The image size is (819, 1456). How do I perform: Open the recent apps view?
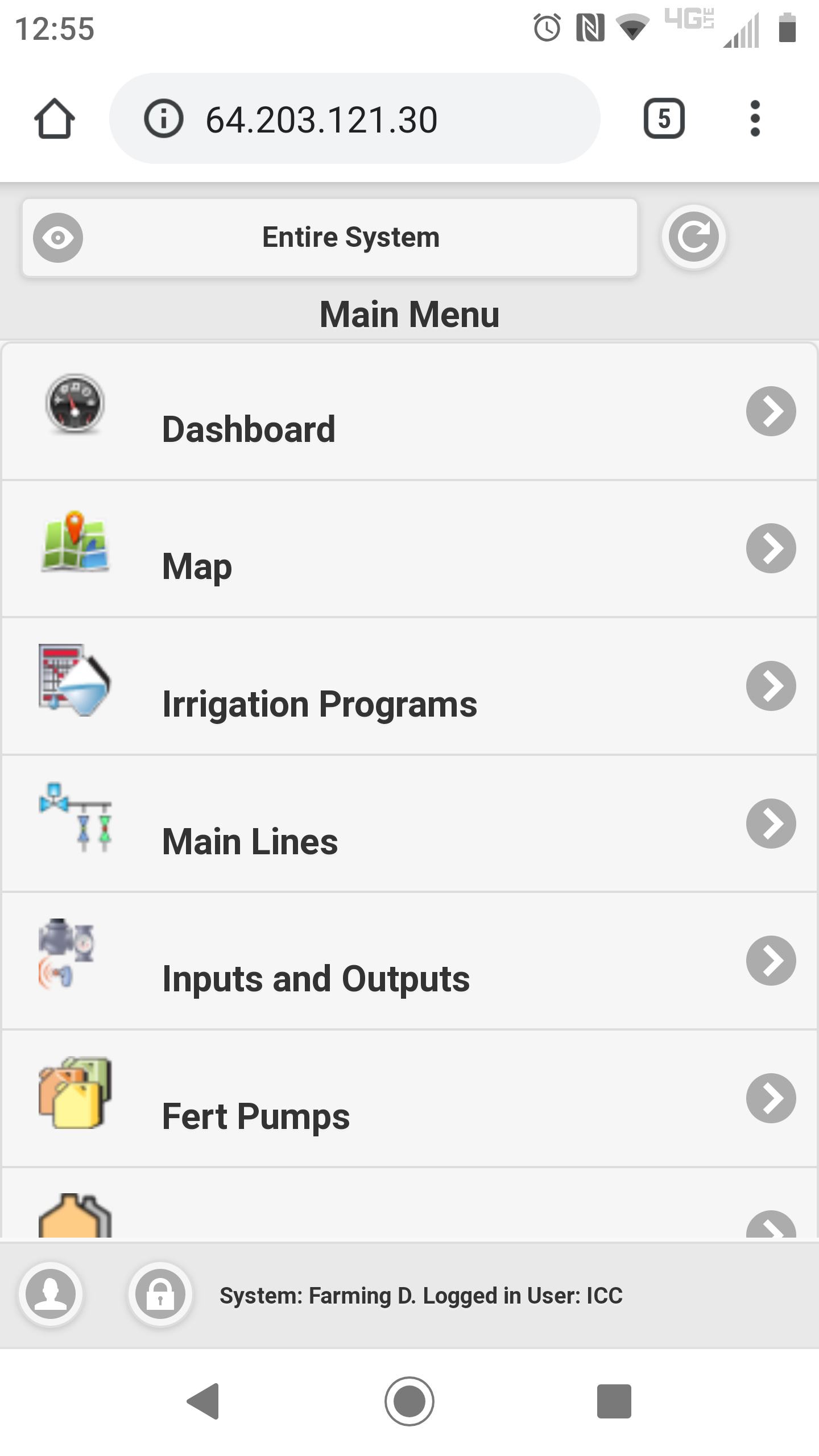click(x=614, y=1401)
